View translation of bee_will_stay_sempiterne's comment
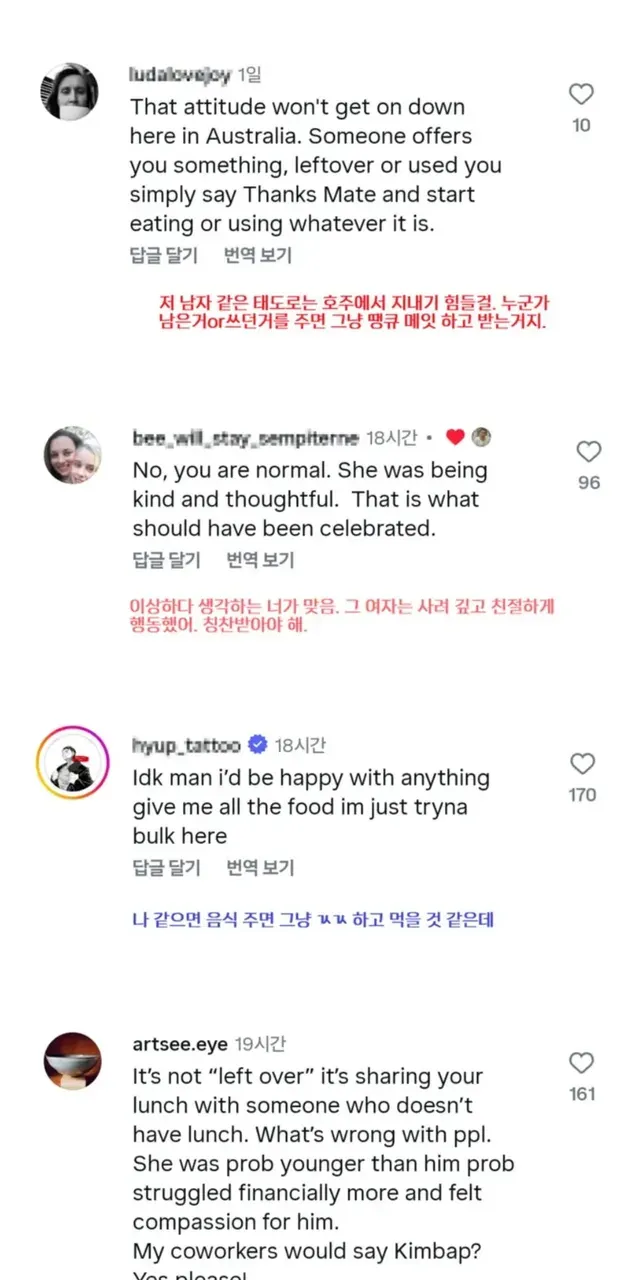This screenshot has height=1280, width=640. tap(260, 559)
